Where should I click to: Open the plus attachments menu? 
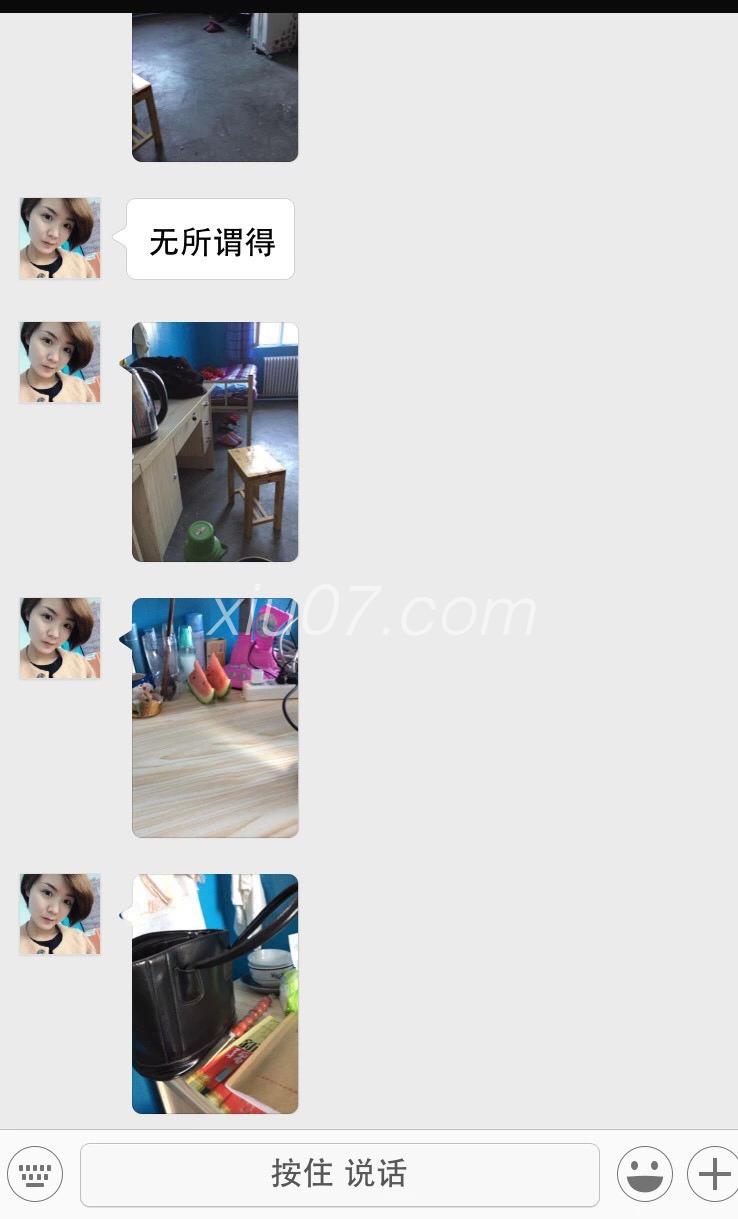click(713, 1173)
